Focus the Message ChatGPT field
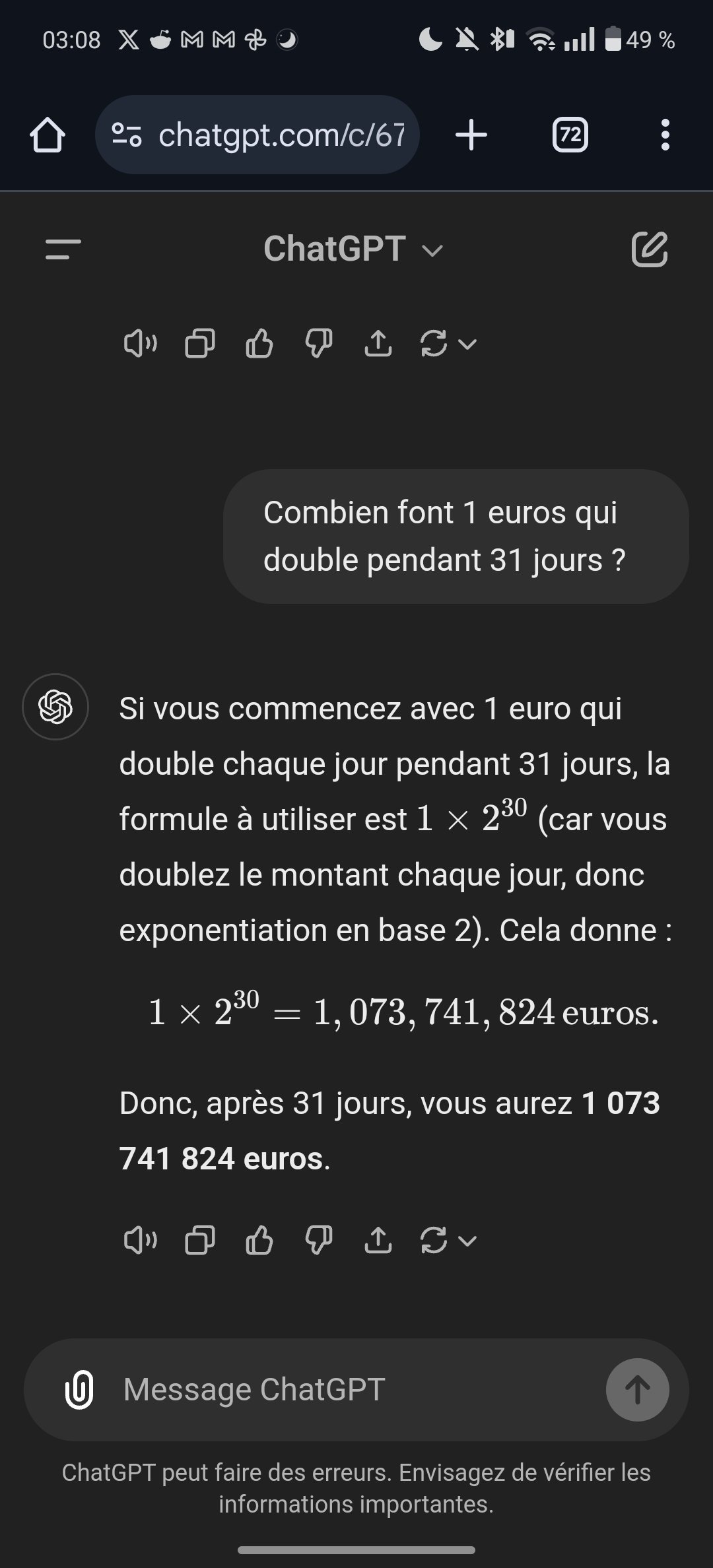 [x=356, y=1390]
